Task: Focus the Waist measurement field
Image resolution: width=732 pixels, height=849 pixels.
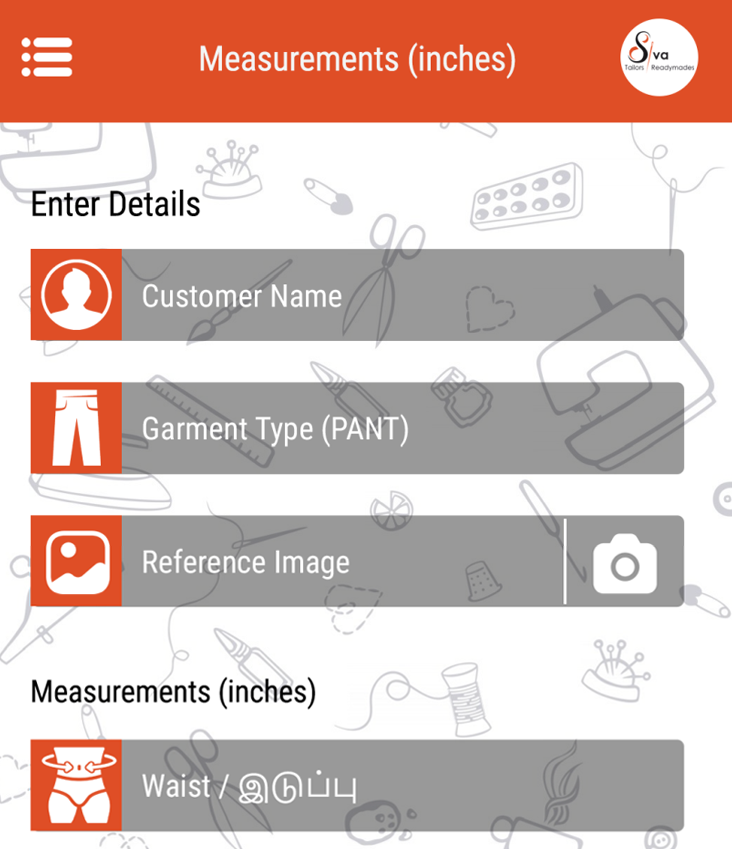Action: click(400, 786)
